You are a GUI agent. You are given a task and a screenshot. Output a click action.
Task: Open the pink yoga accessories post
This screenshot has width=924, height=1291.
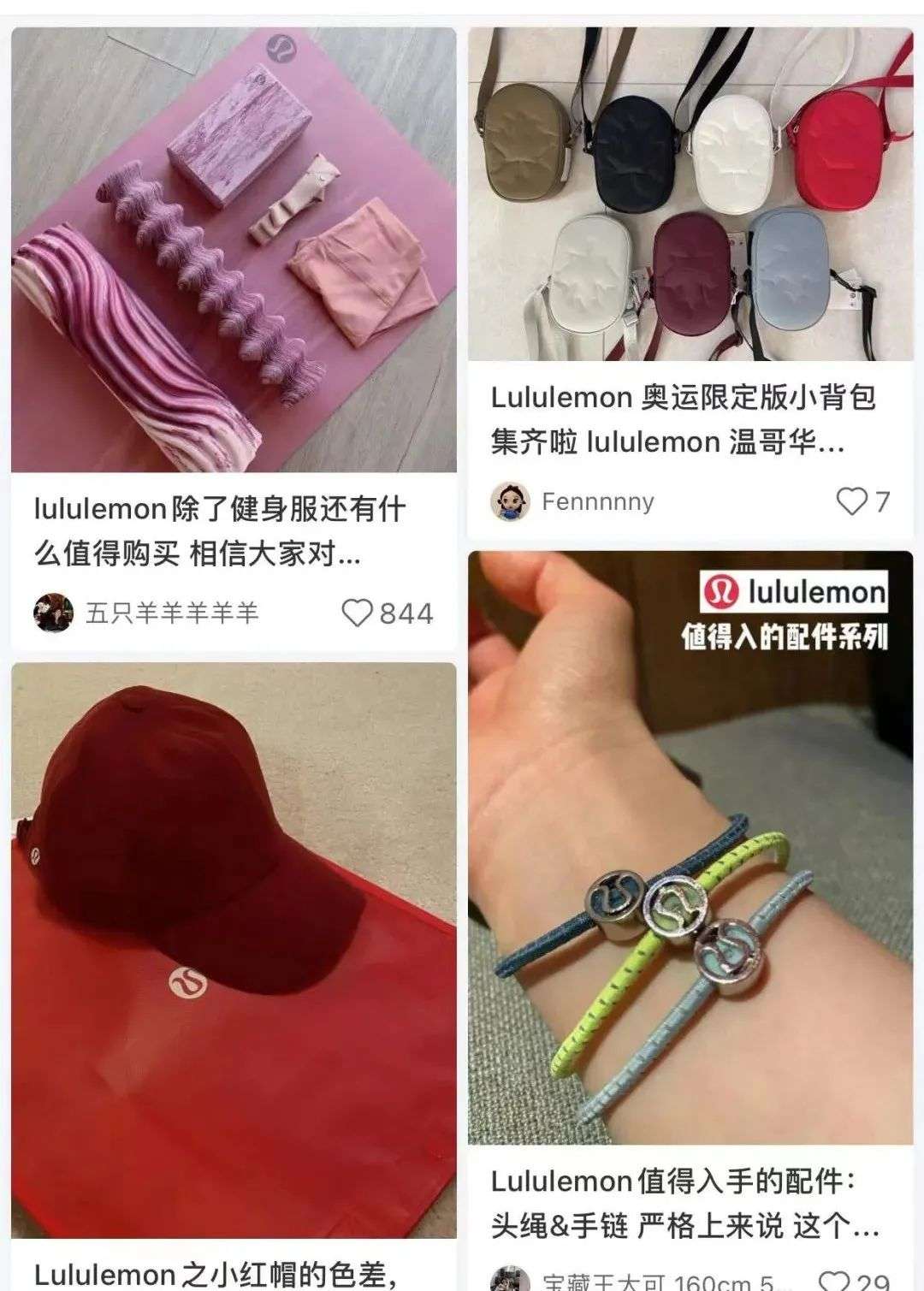(x=233, y=250)
